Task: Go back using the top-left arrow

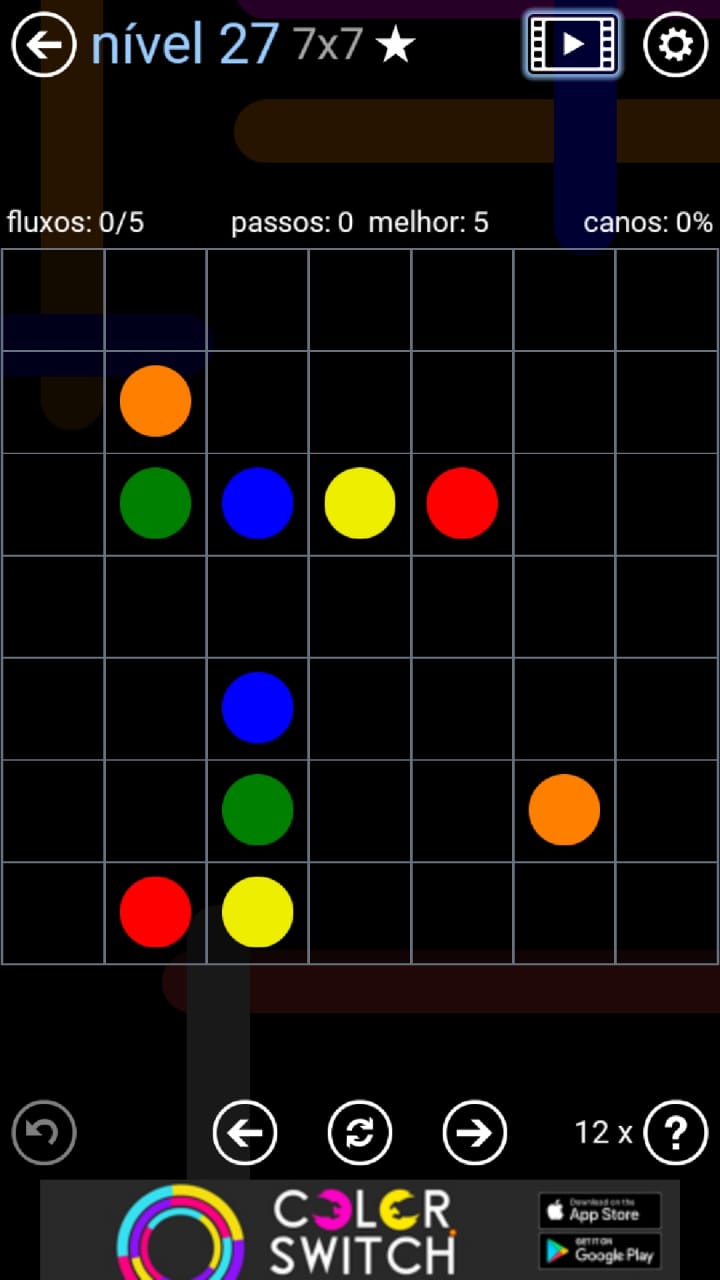Action: point(44,45)
